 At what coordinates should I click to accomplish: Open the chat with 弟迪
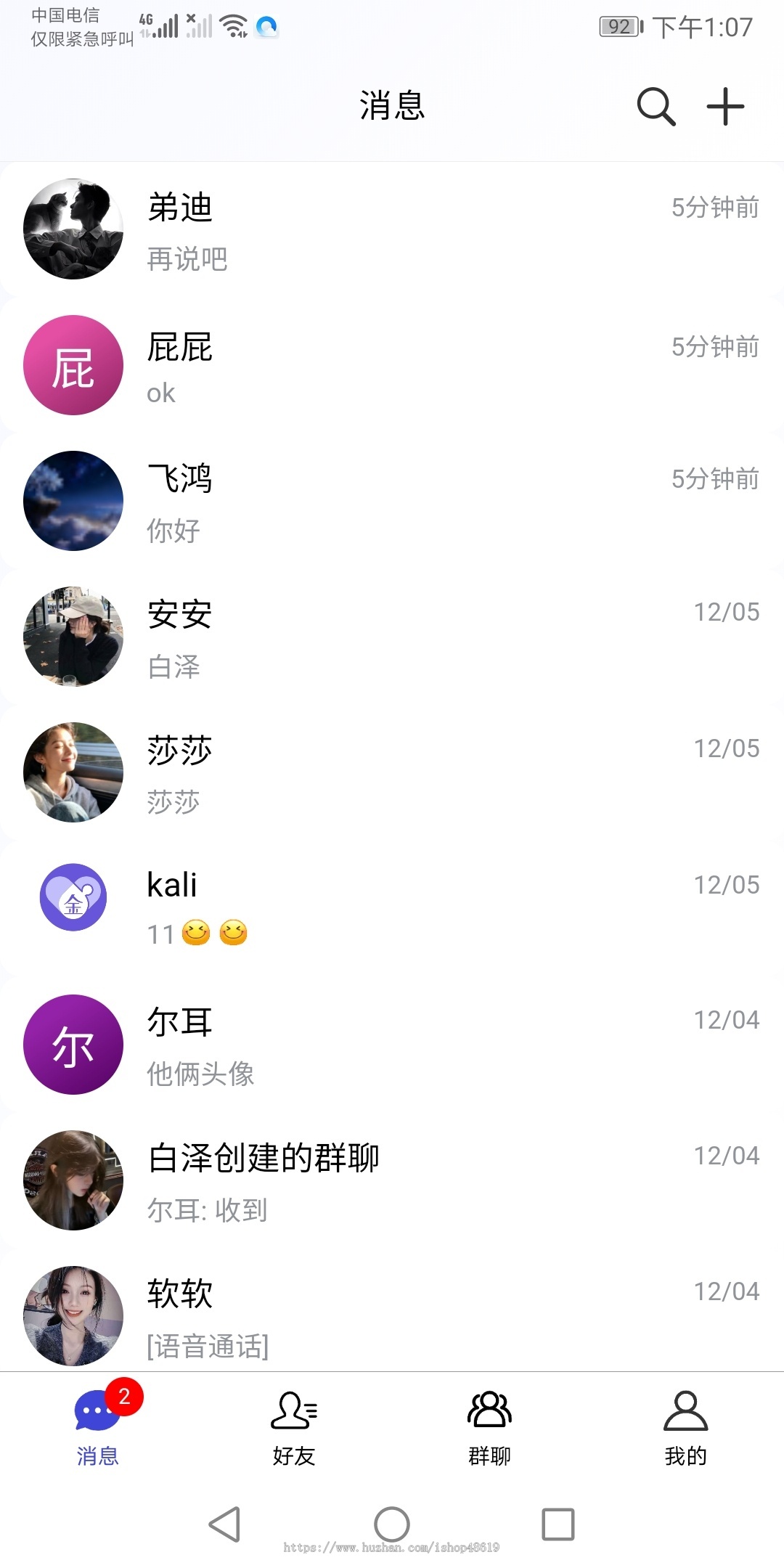tap(392, 229)
